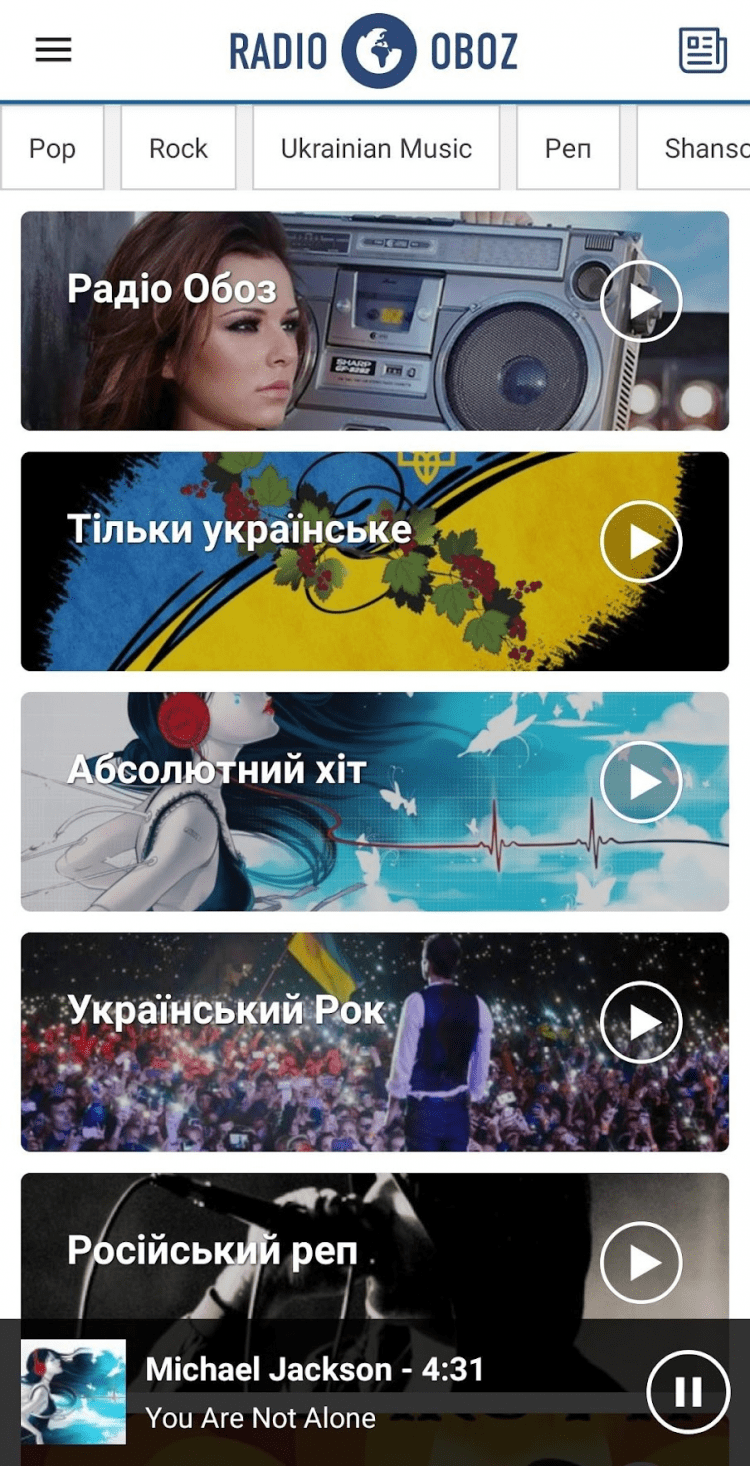Screen dimensions: 750x1466
Task: Play the Абсолютний хіт station
Action: [x=641, y=782]
